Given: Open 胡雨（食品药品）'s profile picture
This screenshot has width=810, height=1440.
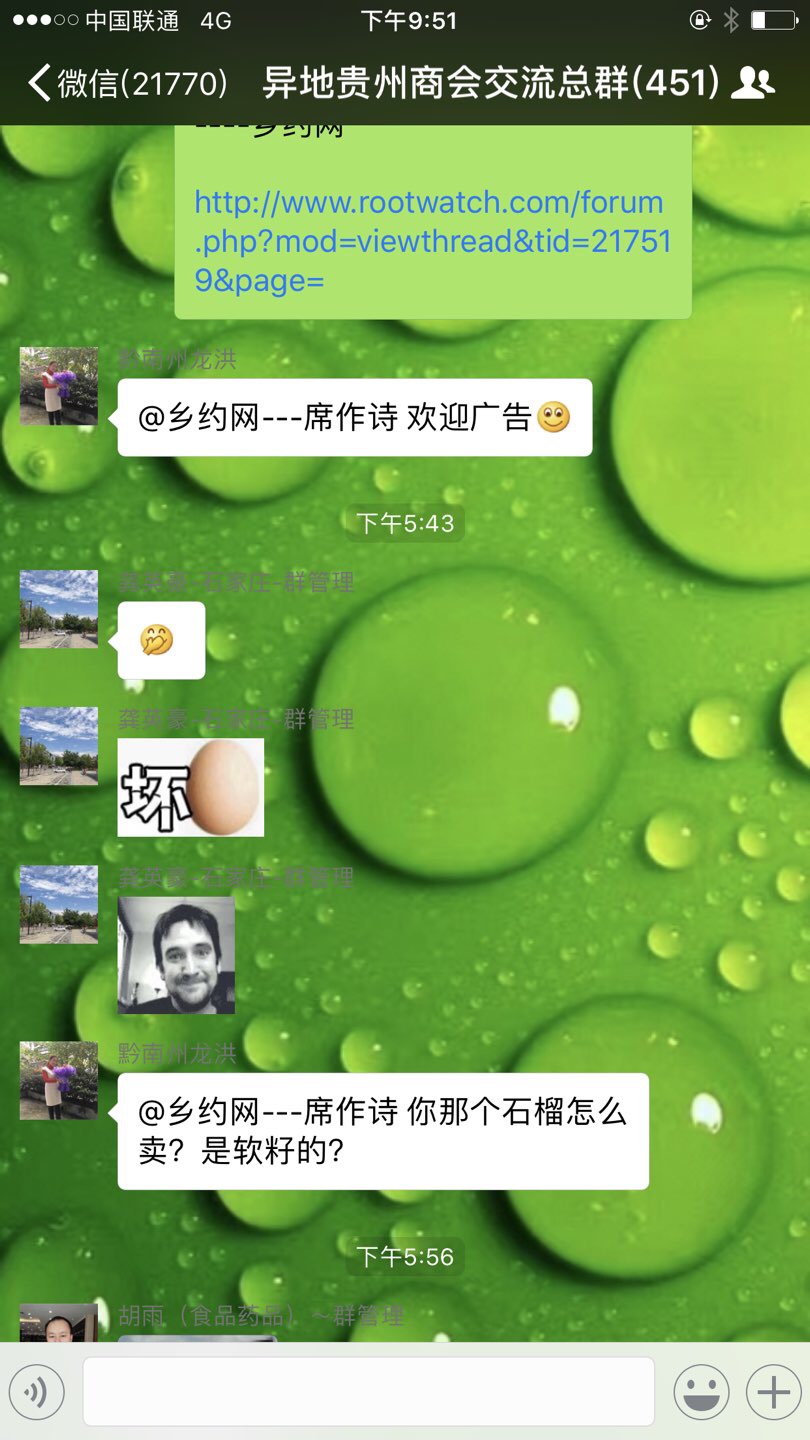Looking at the screenshot, I should tap(59, 1323).
